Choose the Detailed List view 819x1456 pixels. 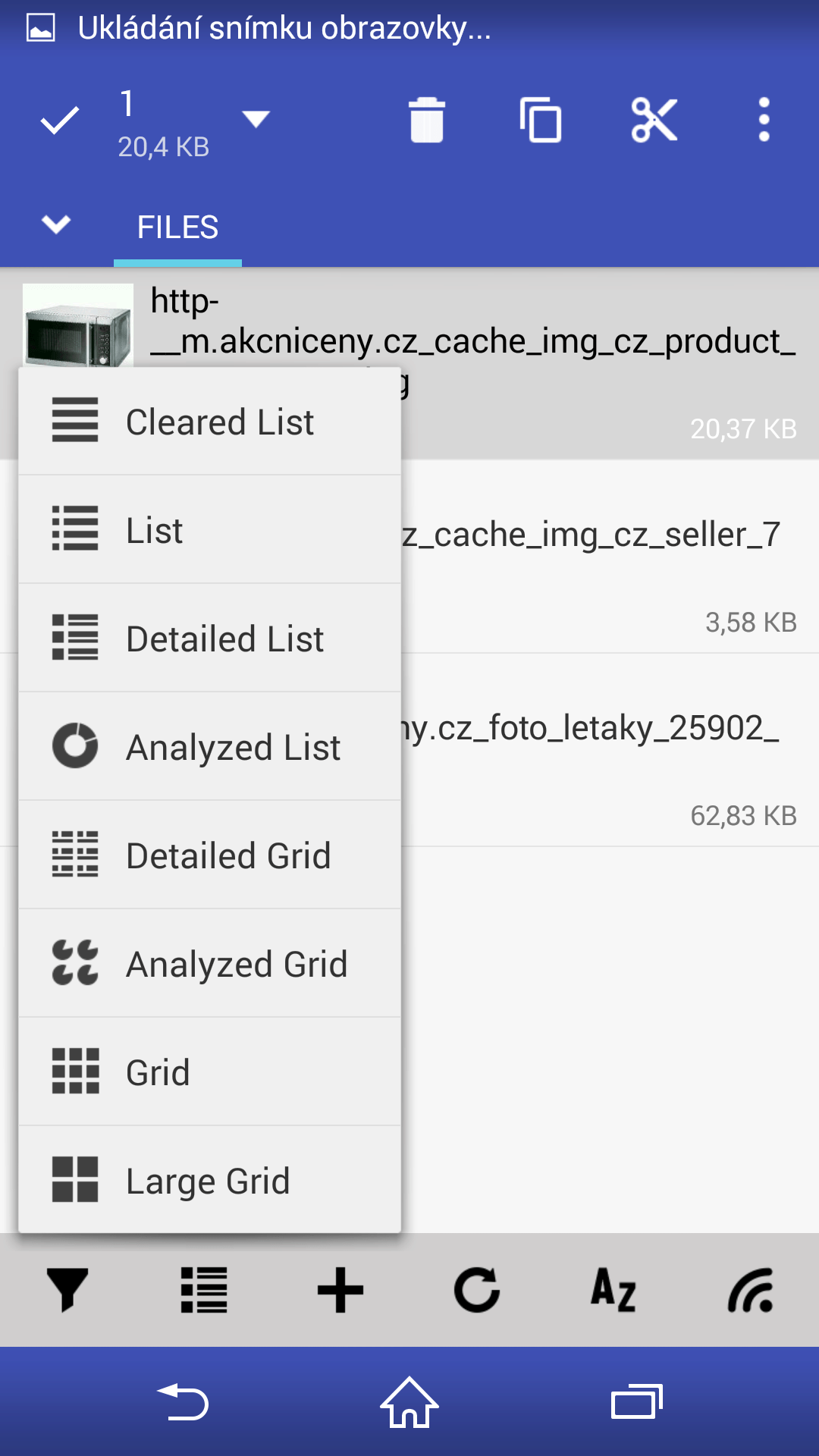[209, 639]
